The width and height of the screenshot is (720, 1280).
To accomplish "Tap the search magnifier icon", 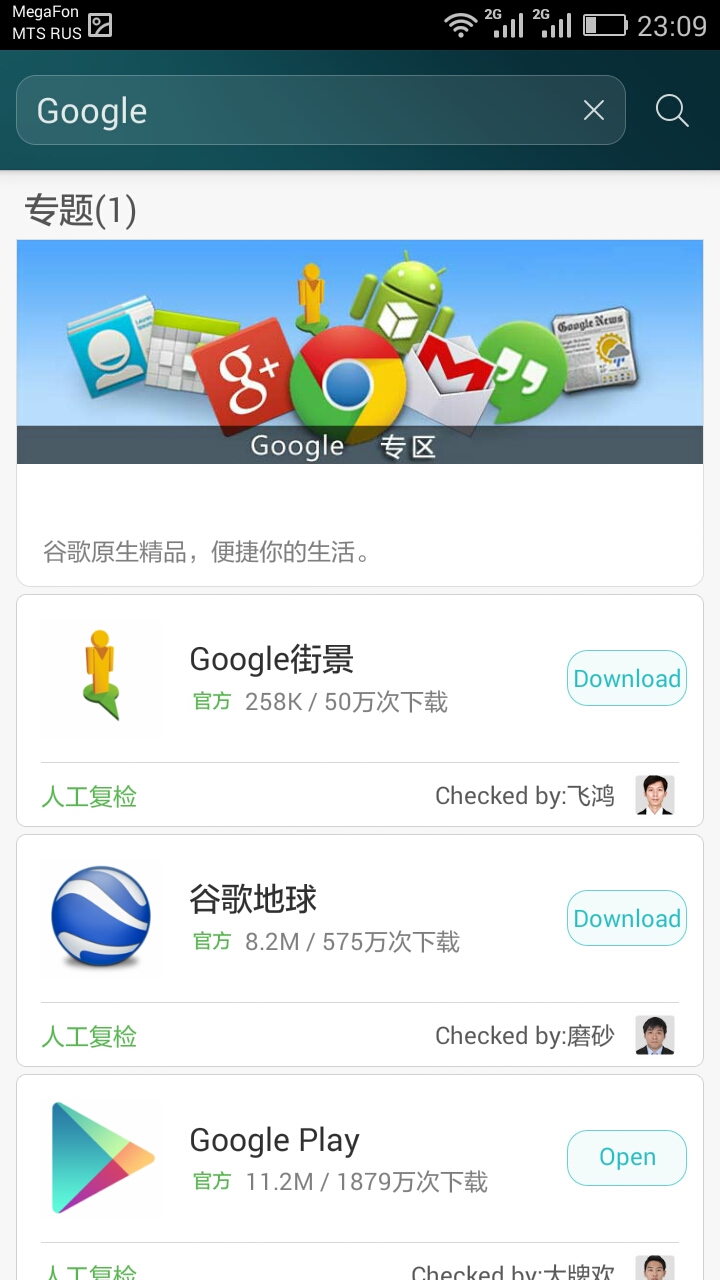I will tap(672, 111).
